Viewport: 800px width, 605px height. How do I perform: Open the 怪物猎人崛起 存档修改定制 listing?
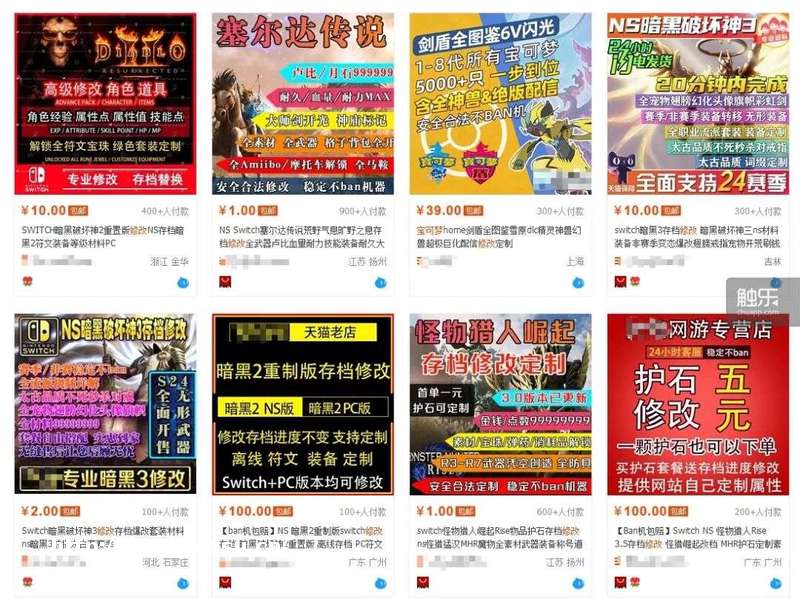point(499,404)
